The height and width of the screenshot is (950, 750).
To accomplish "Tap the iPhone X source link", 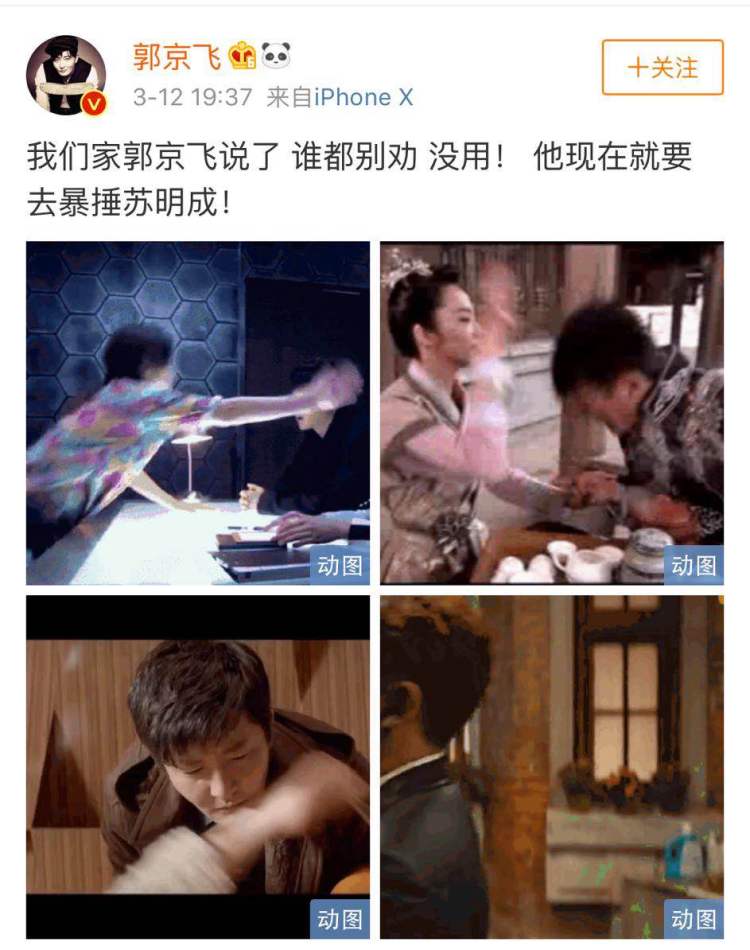I will 363,98.
